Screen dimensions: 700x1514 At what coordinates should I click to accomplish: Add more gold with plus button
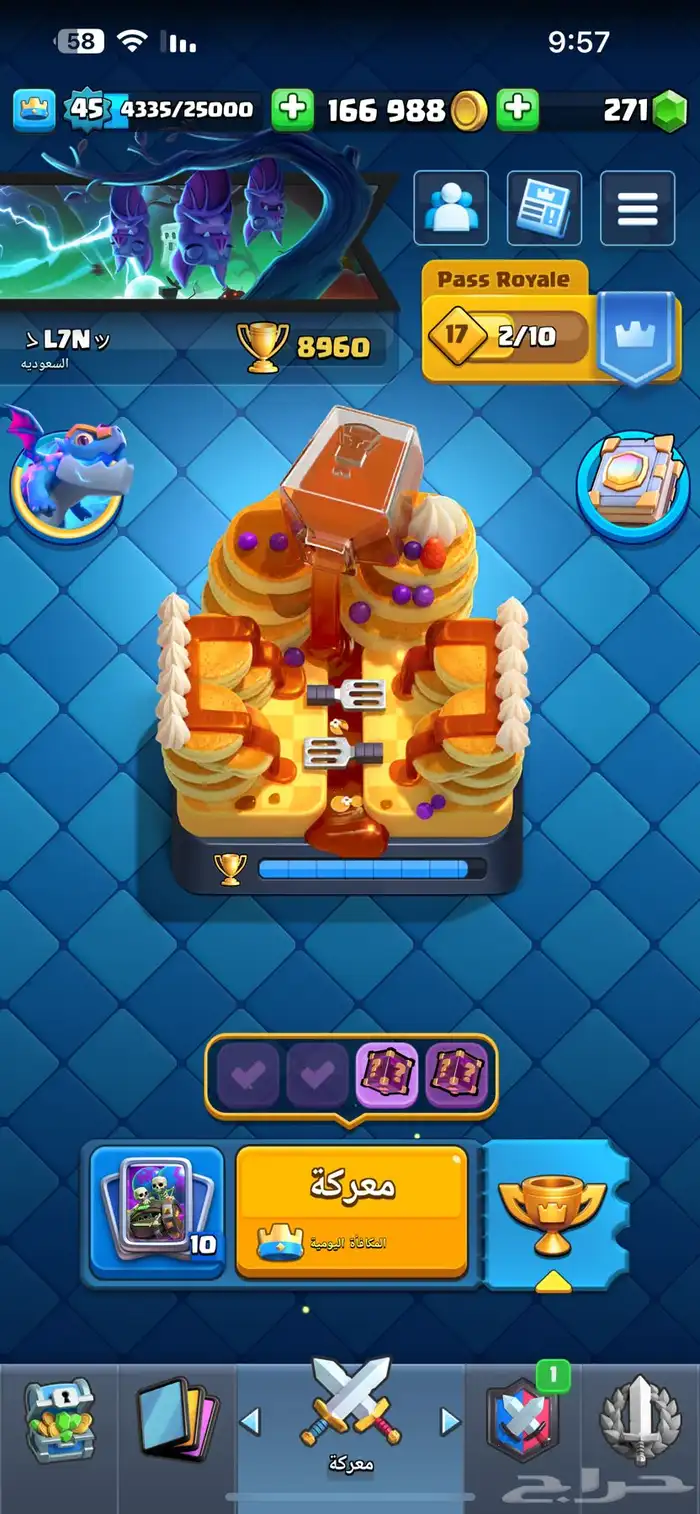click(x=292, y=110)
